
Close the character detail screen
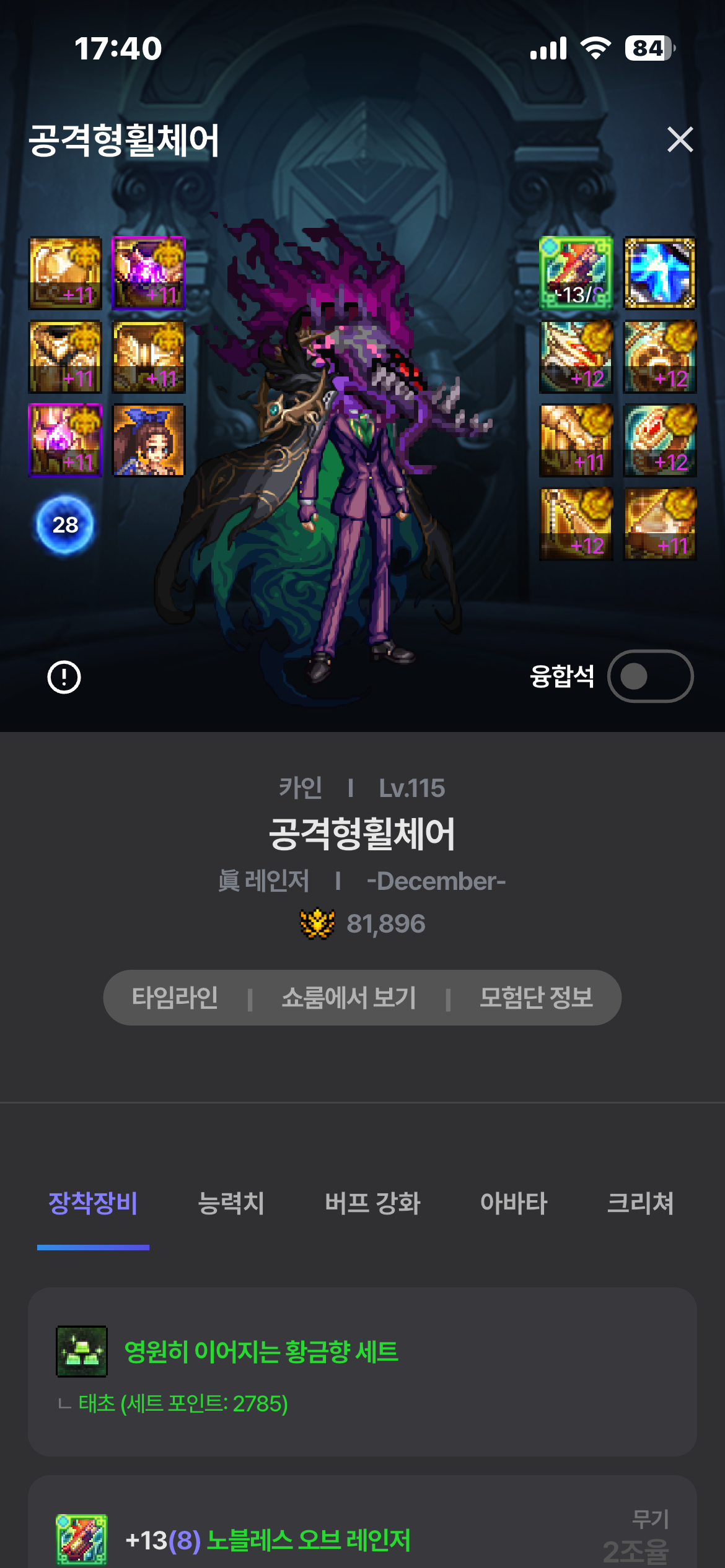coord(680,139)
